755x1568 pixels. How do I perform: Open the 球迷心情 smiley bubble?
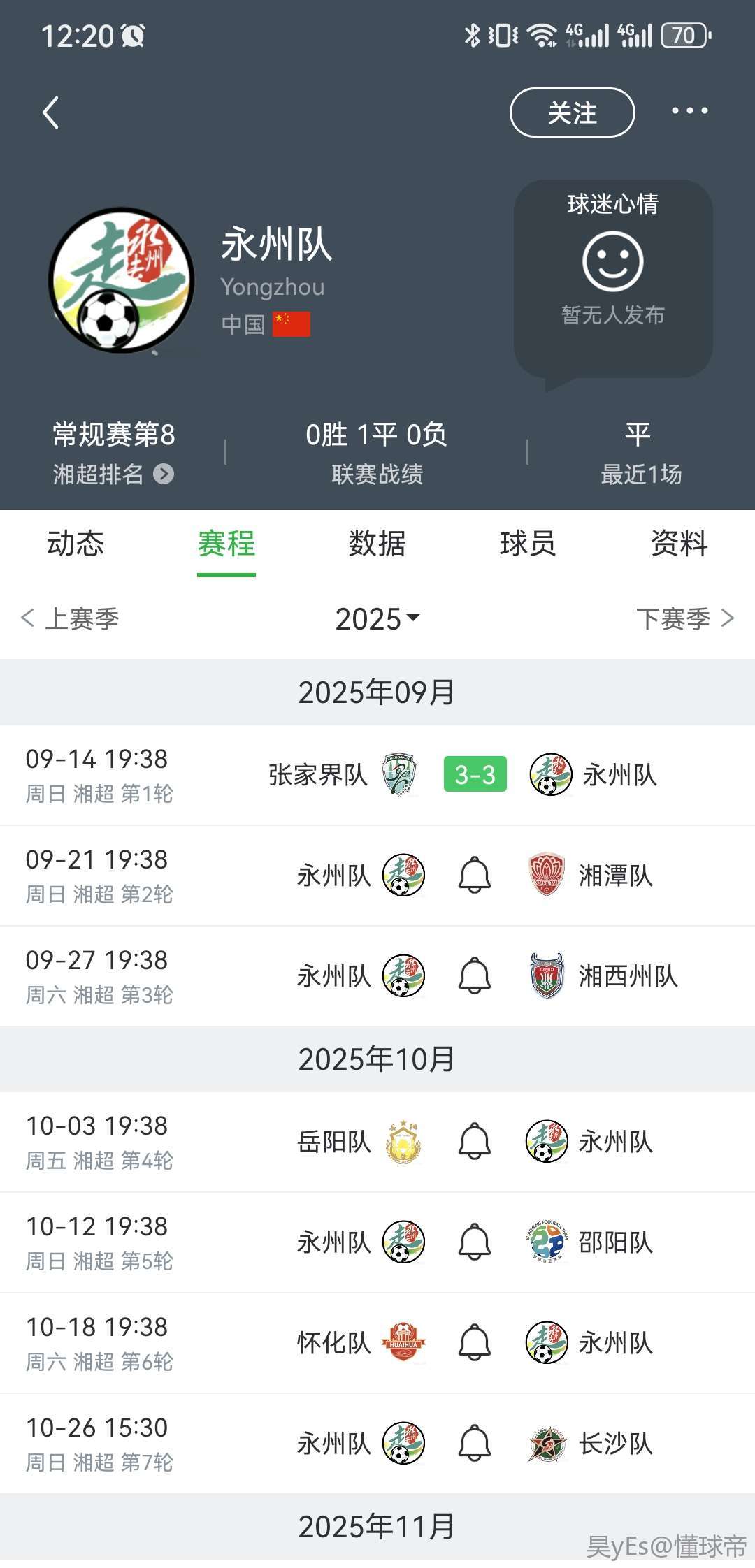613,280
